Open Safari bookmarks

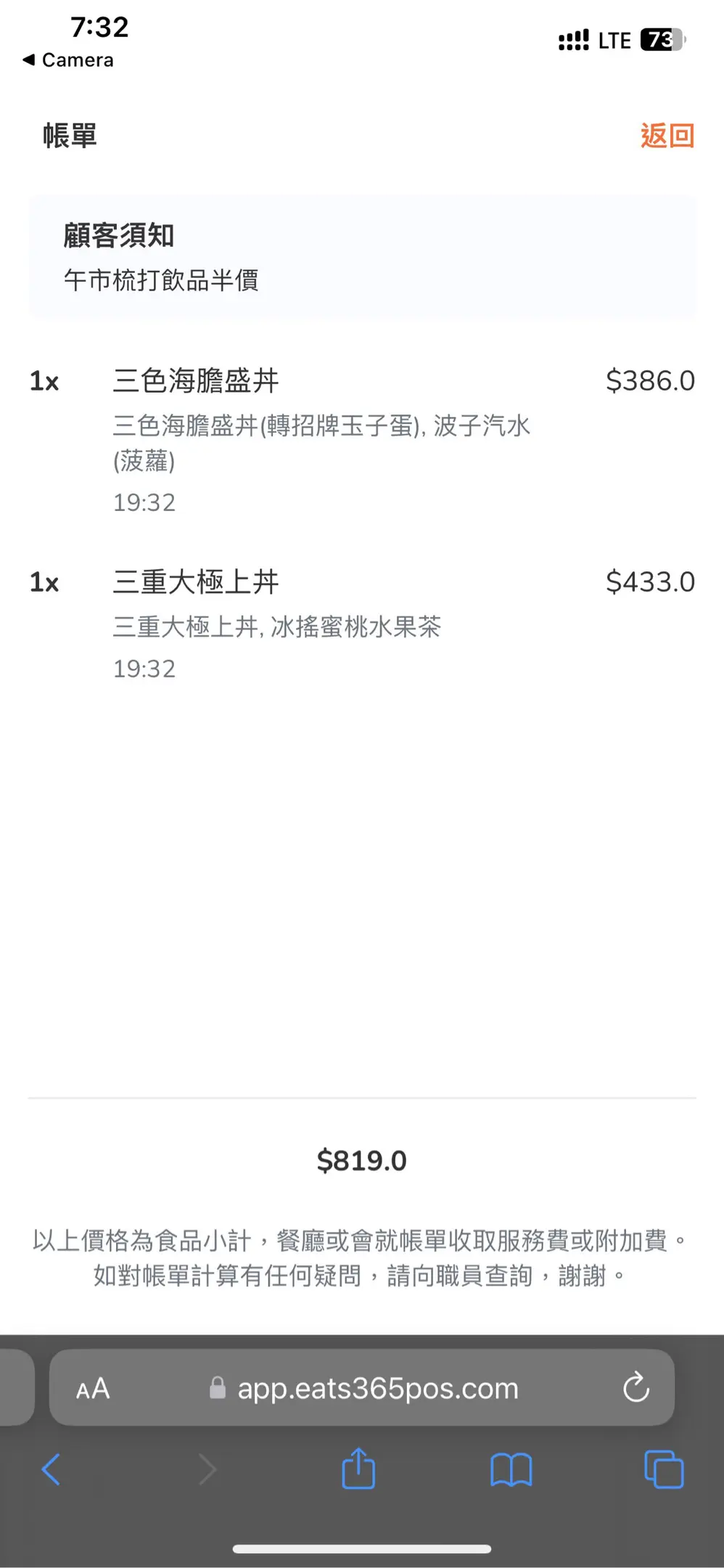[x=511, y=1470]
